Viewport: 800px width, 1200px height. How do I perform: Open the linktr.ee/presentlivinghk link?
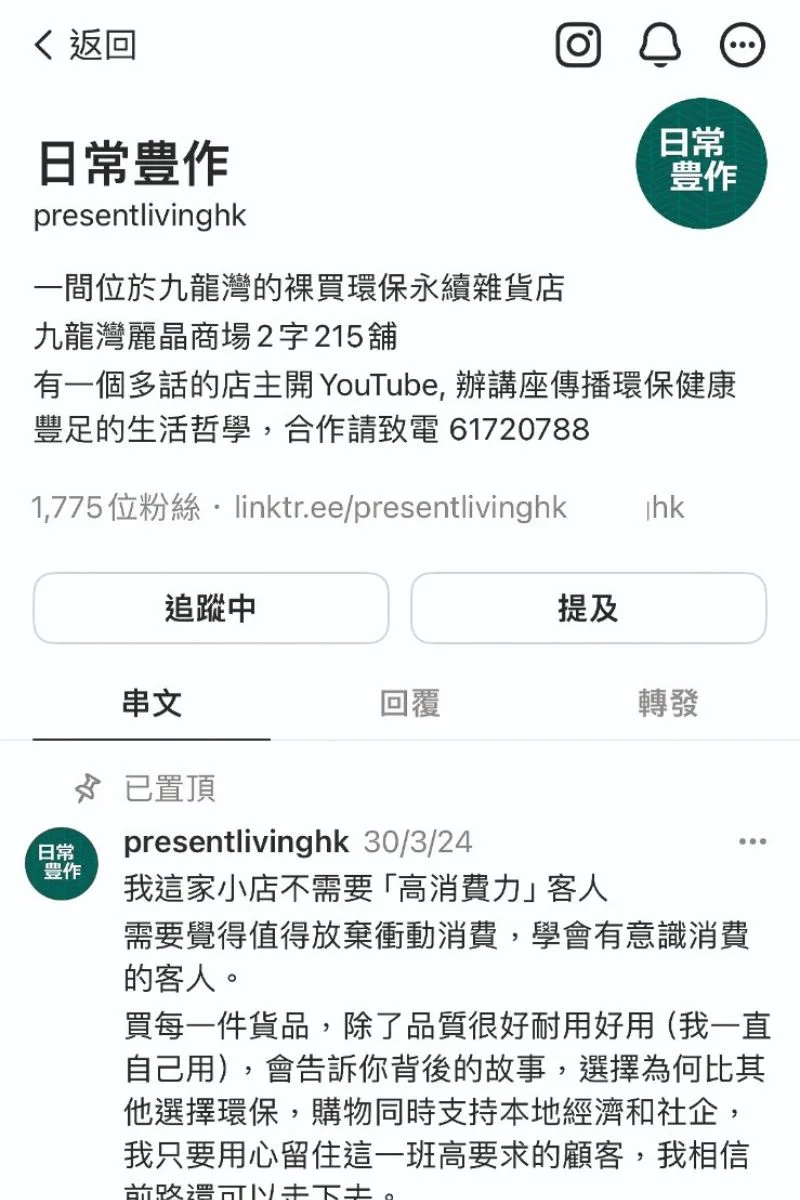click(x=401, y=508)
